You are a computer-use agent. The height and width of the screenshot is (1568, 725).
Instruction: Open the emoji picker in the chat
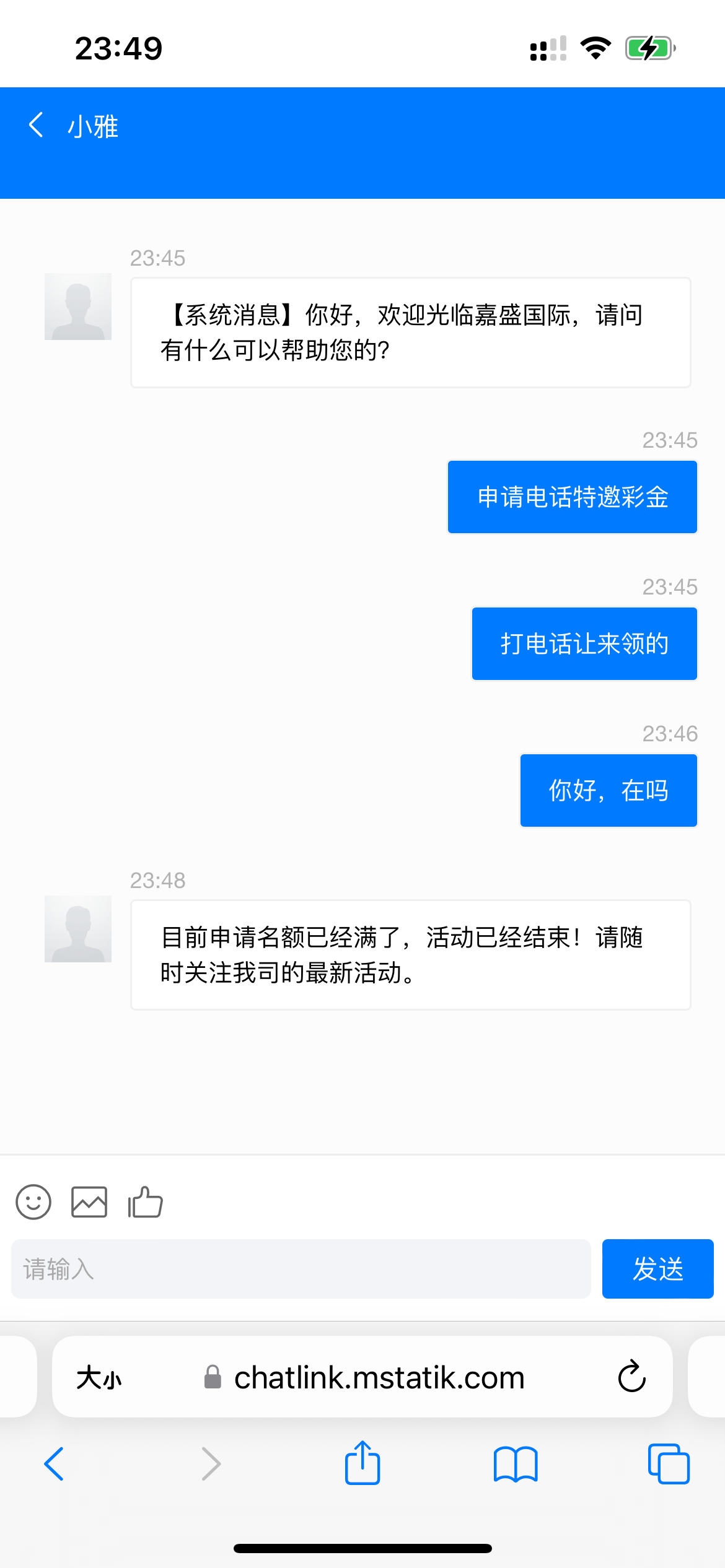click(x=33, y=1201)
